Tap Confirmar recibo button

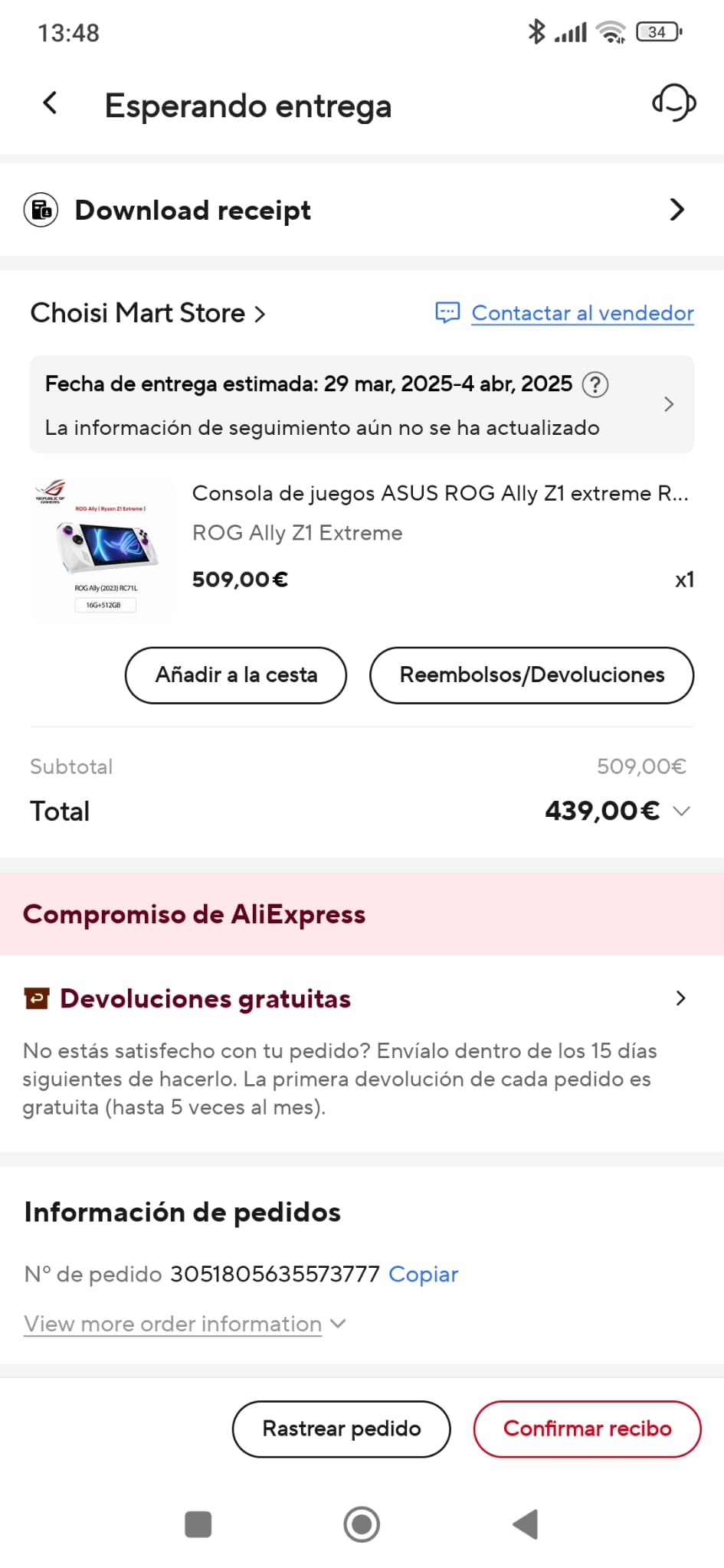coord(587,1429)
